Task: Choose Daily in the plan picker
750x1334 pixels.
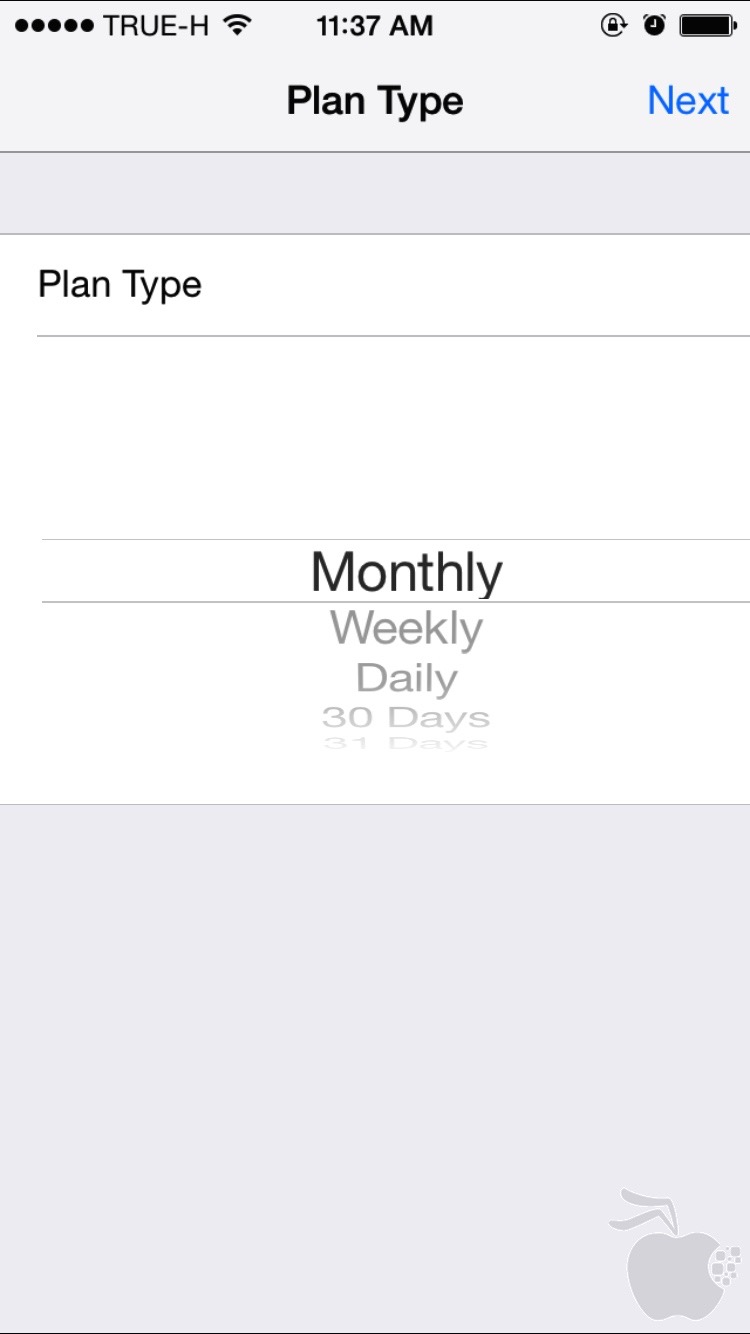Action: point(406,678)
